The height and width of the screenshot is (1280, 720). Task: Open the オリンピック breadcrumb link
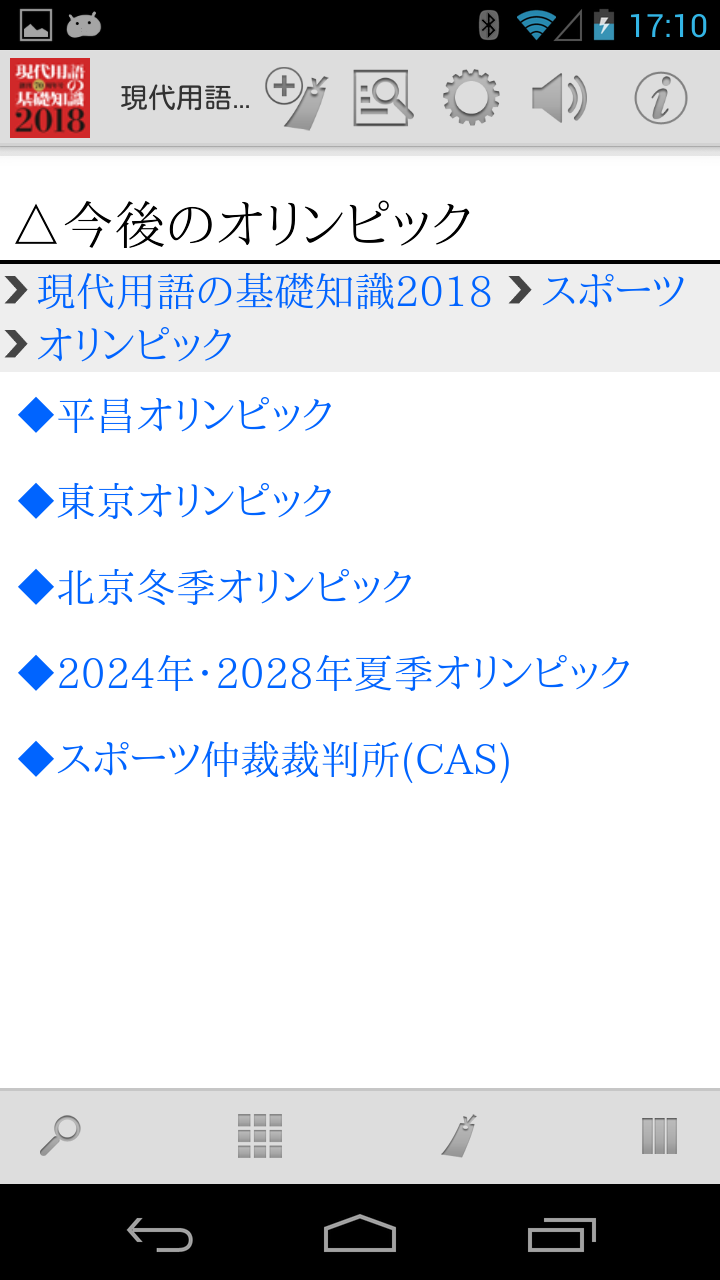pyautogui.click(x=135, y=344)
